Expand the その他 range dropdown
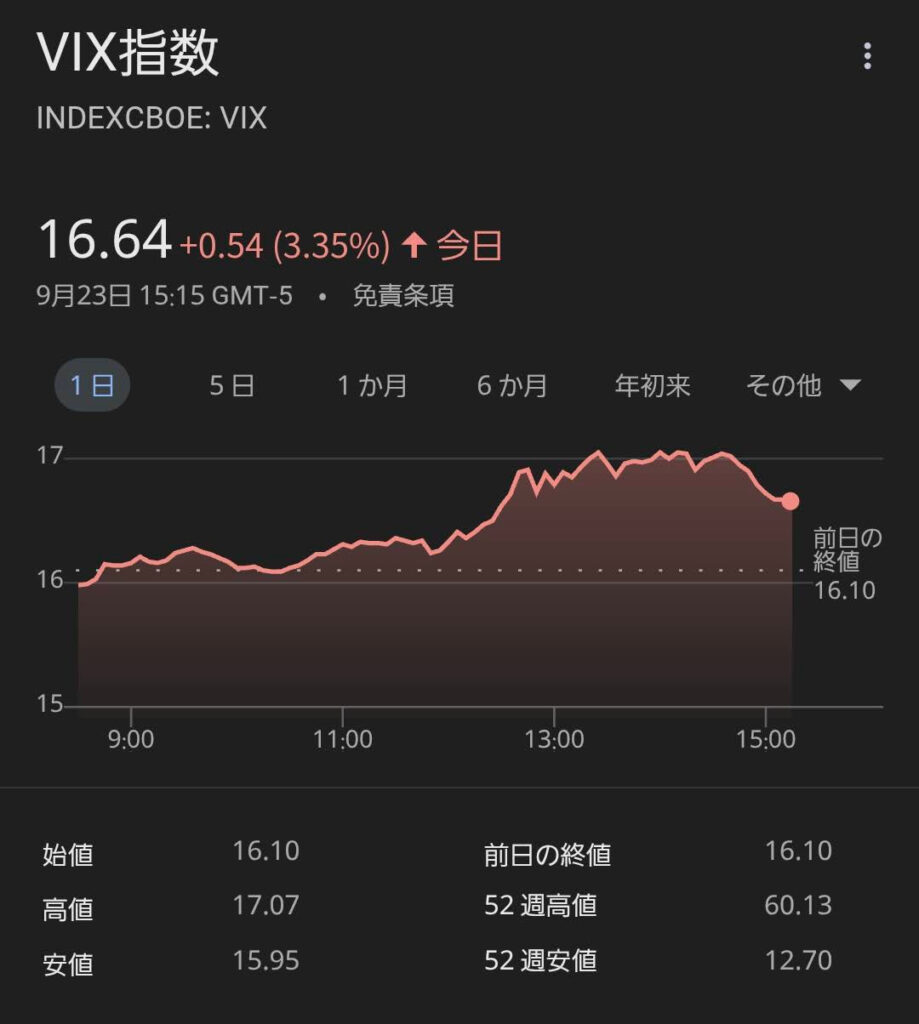This screenshot has height=1024, width=919. pos(803,386)
